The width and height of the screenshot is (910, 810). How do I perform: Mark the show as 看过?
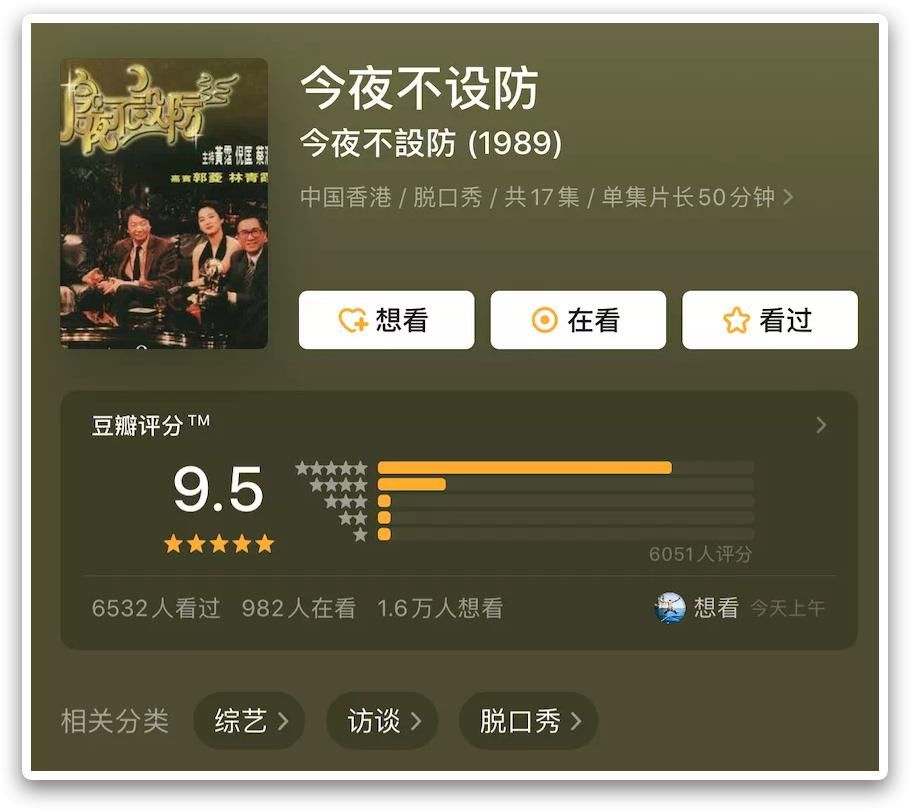coord(769,320)
